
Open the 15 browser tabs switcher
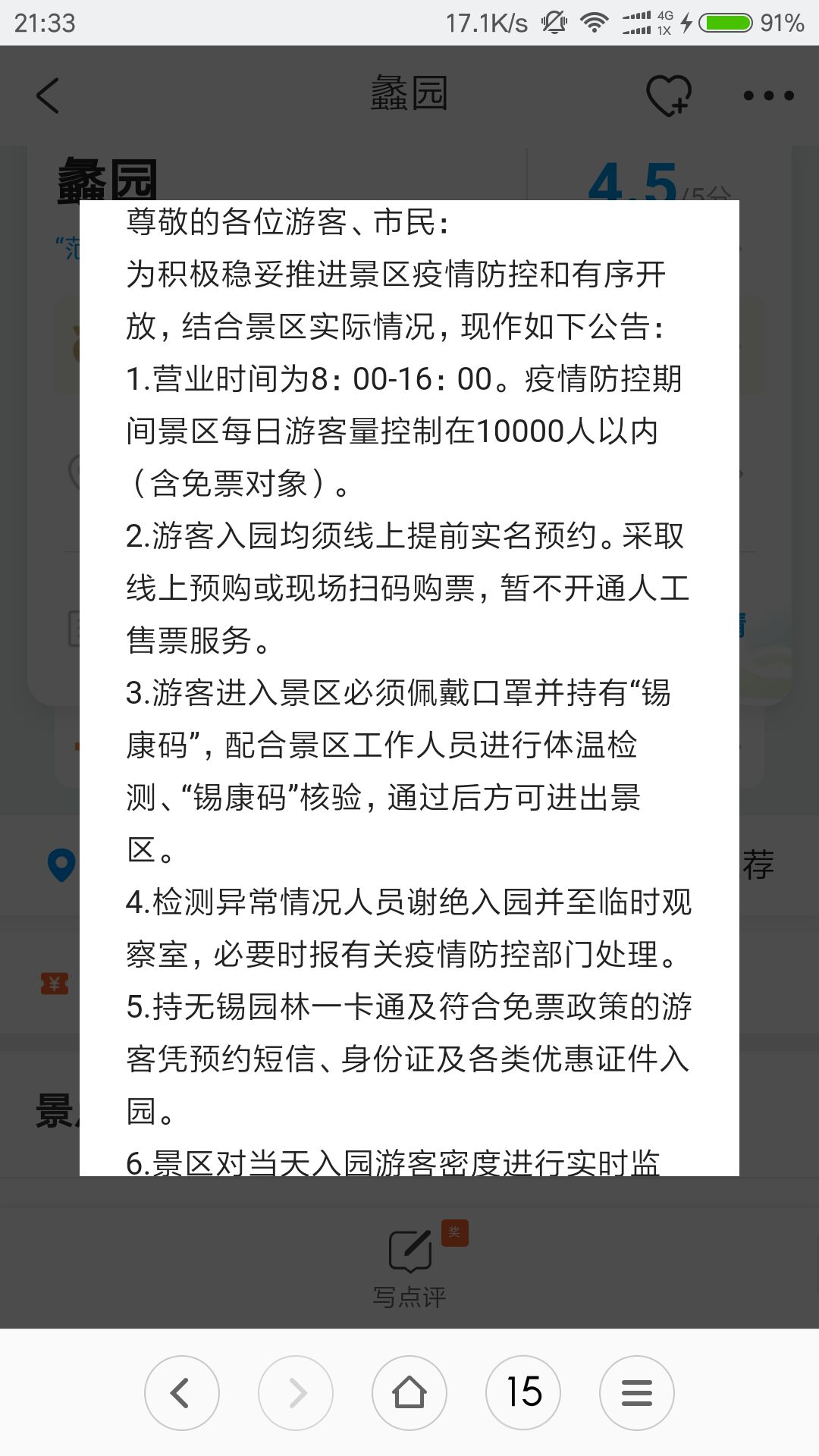click(x=523, y=1393)
